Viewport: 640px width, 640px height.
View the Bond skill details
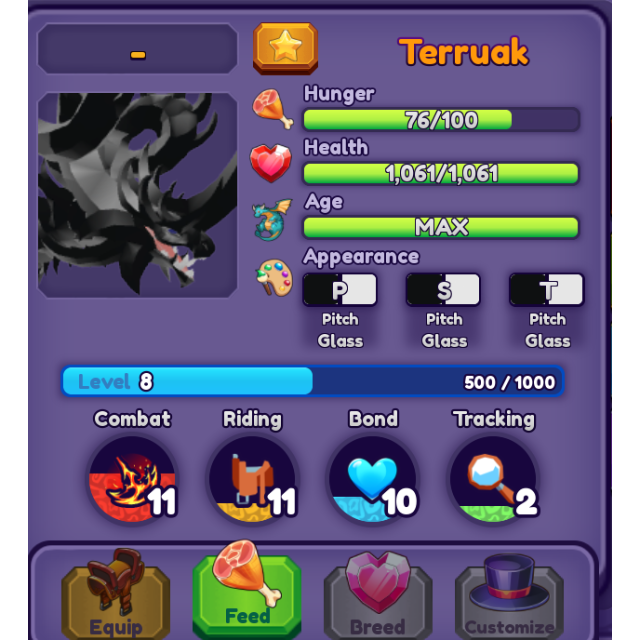[x=373, y=479]
